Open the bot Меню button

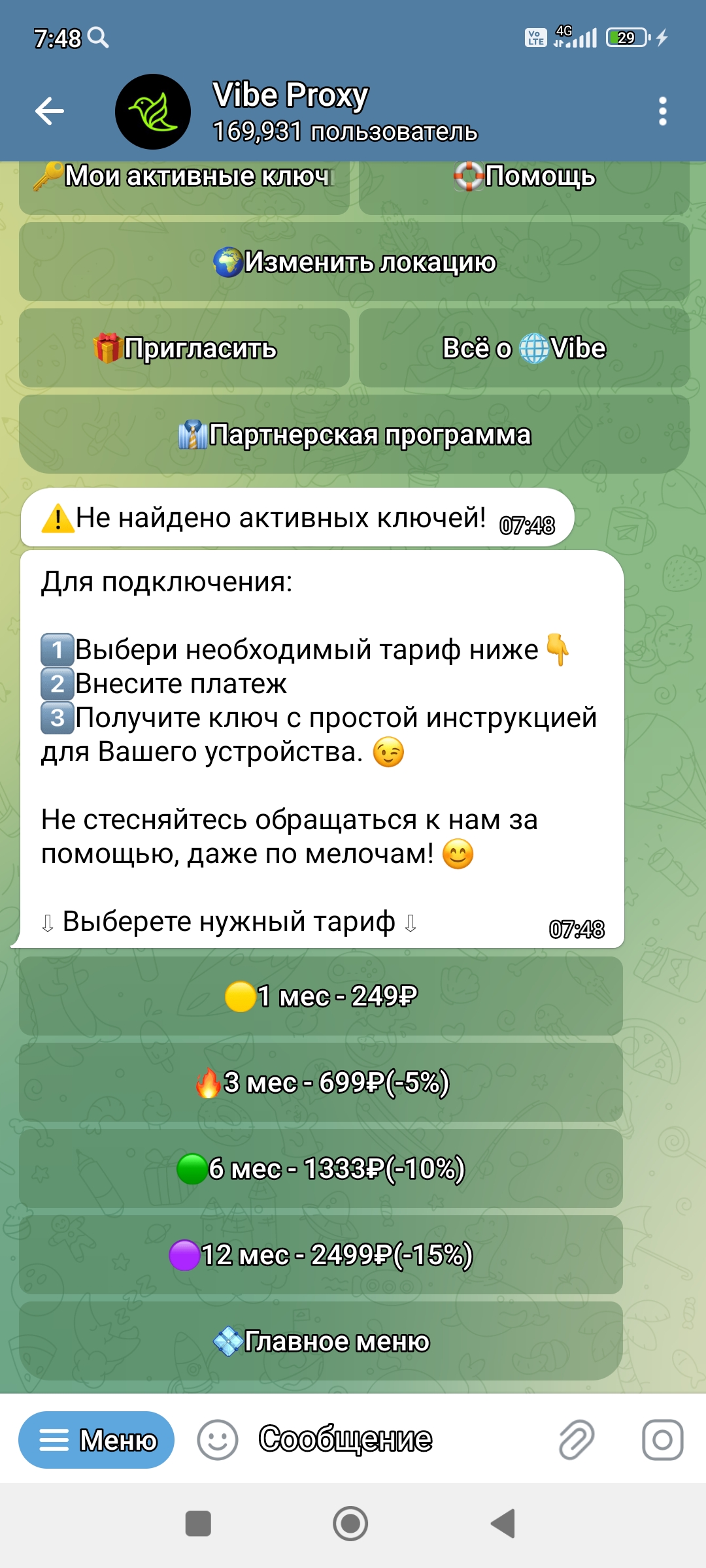click(x=97, y=1440)
